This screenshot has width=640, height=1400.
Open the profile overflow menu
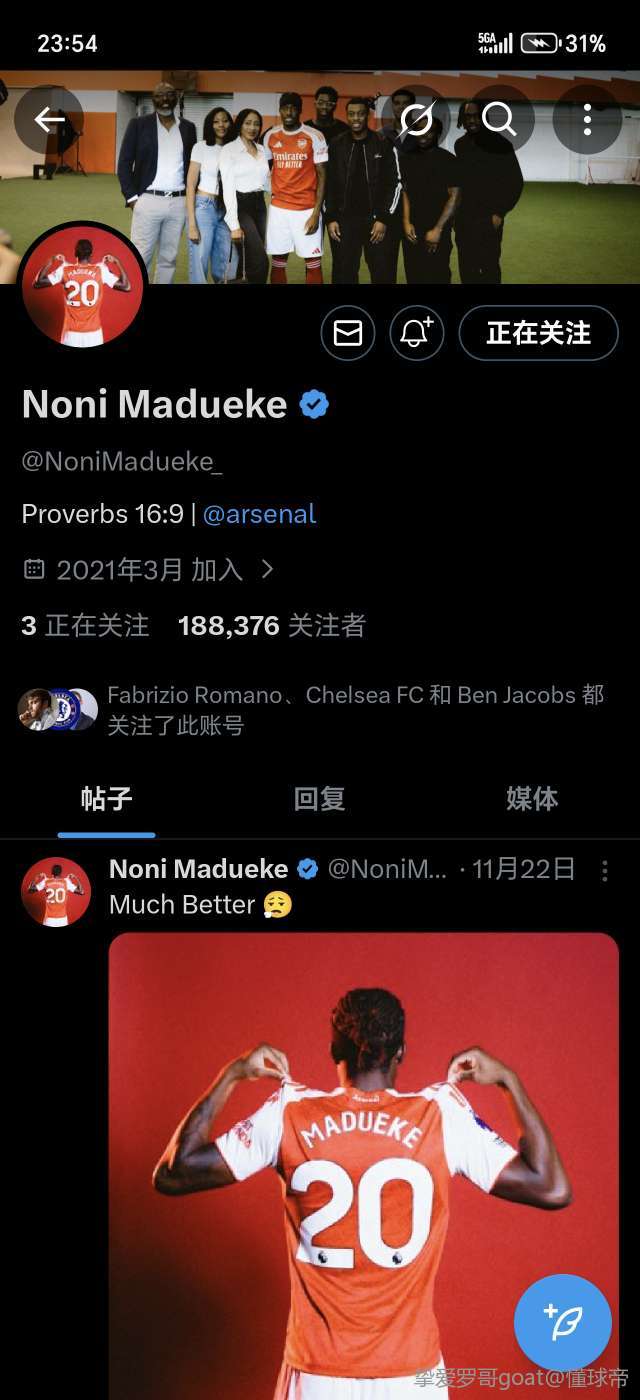point(587,120)
